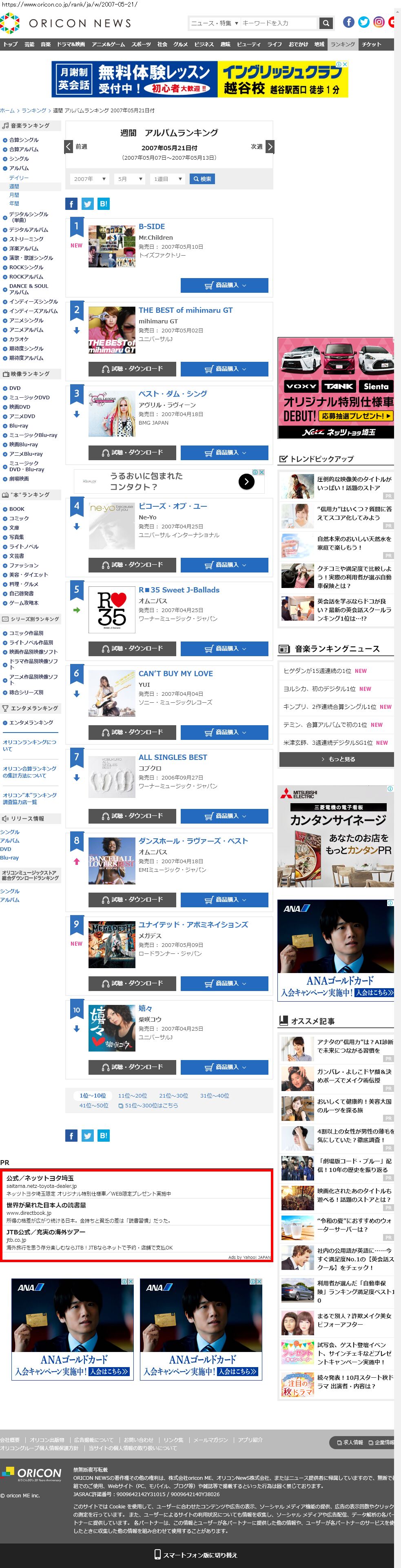Tap 試聴・ダウンロード for CAN'T BUY MY LOVE

132,732
